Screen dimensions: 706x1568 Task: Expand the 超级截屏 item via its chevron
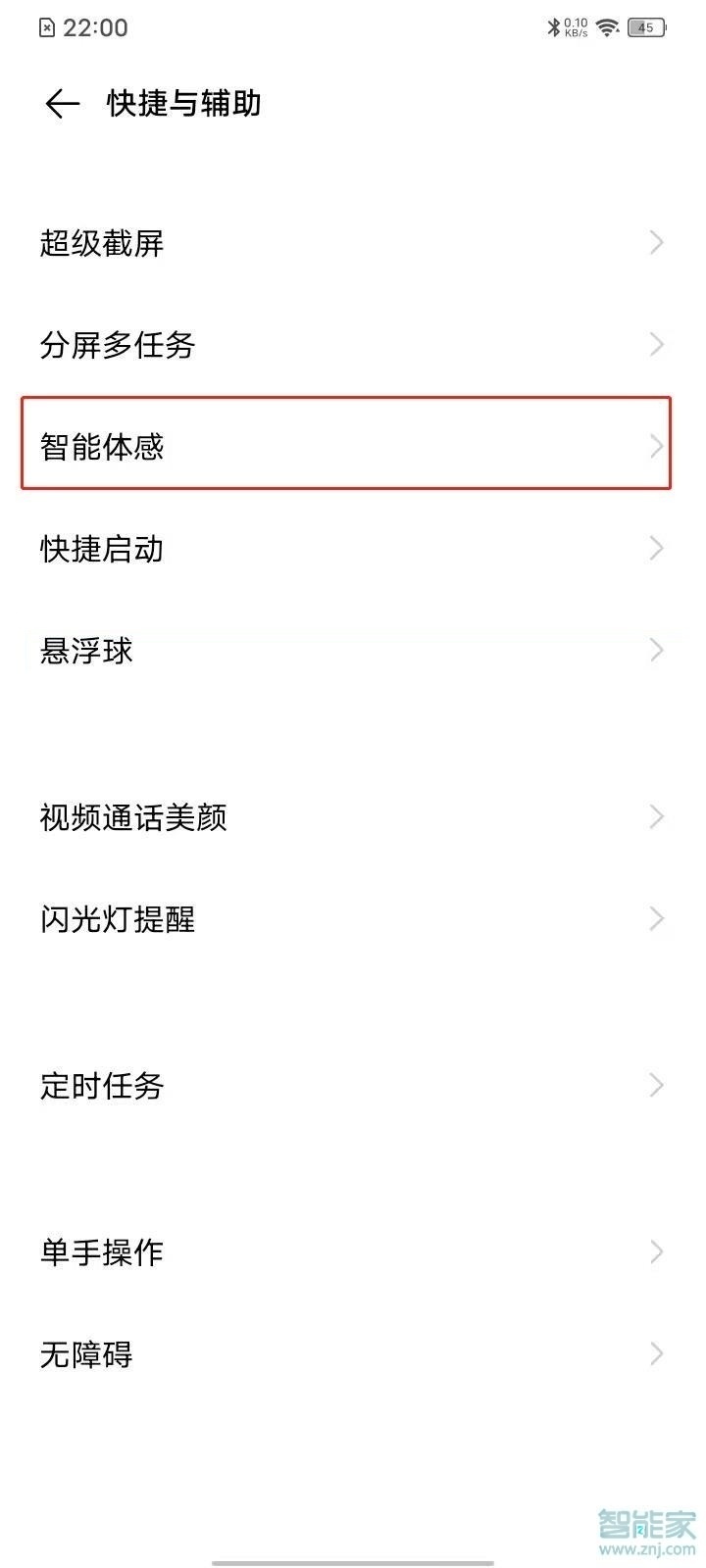tap(656, 242)
